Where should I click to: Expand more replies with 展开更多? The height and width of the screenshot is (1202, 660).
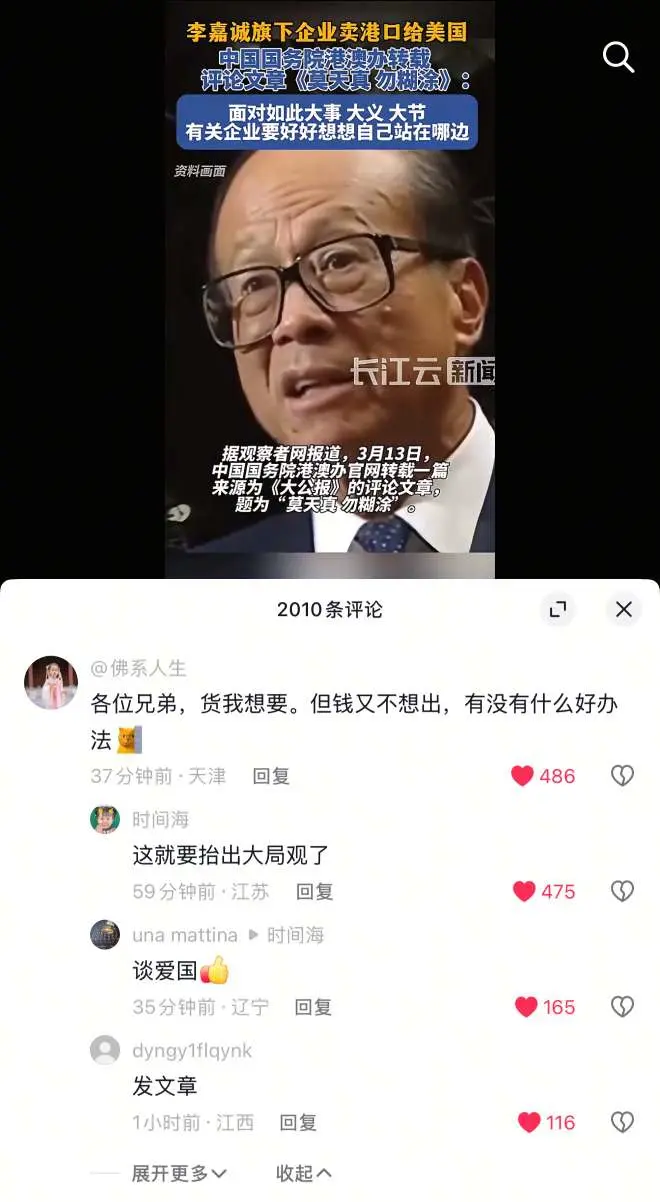179,1173
